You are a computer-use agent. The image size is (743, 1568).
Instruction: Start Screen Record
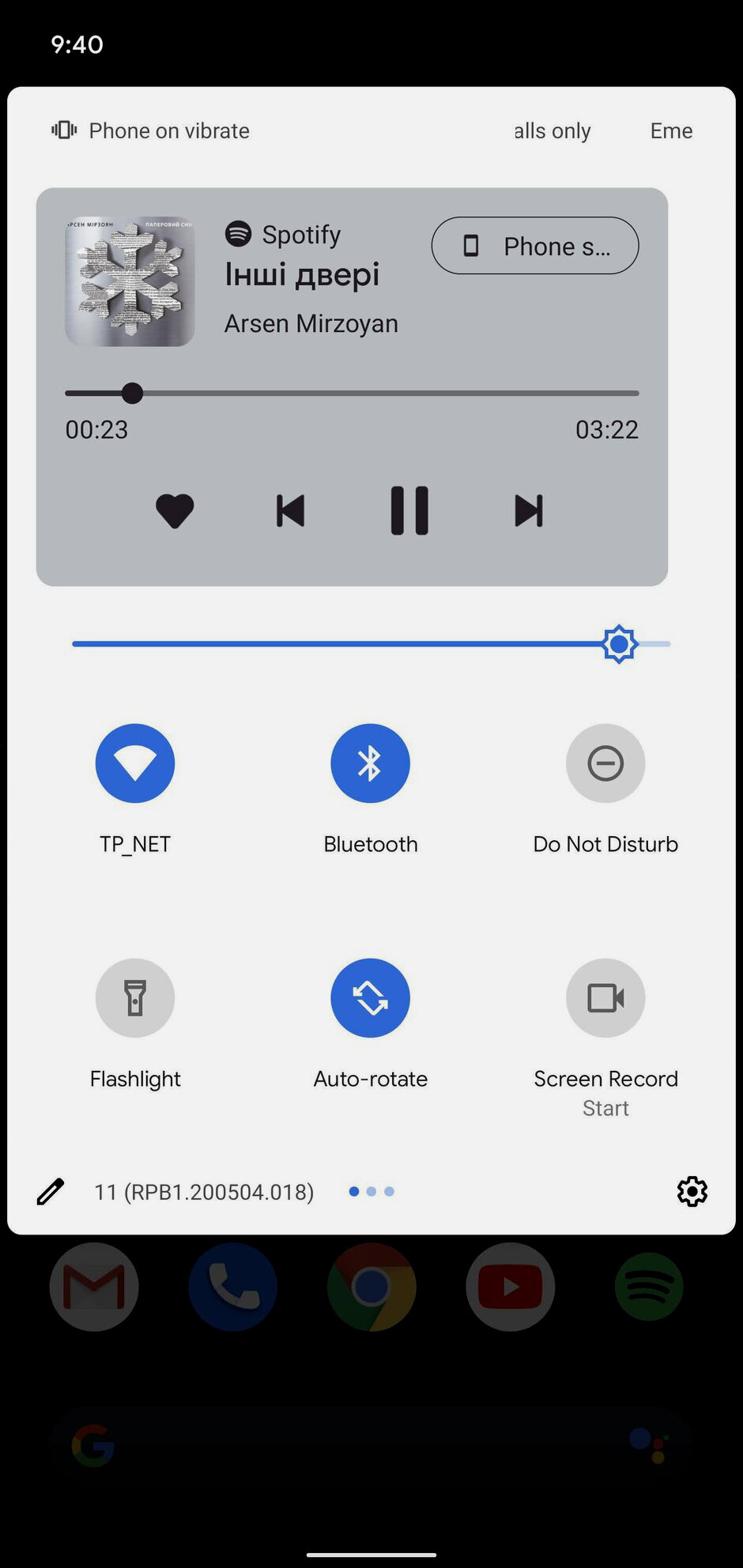(605, 998)
